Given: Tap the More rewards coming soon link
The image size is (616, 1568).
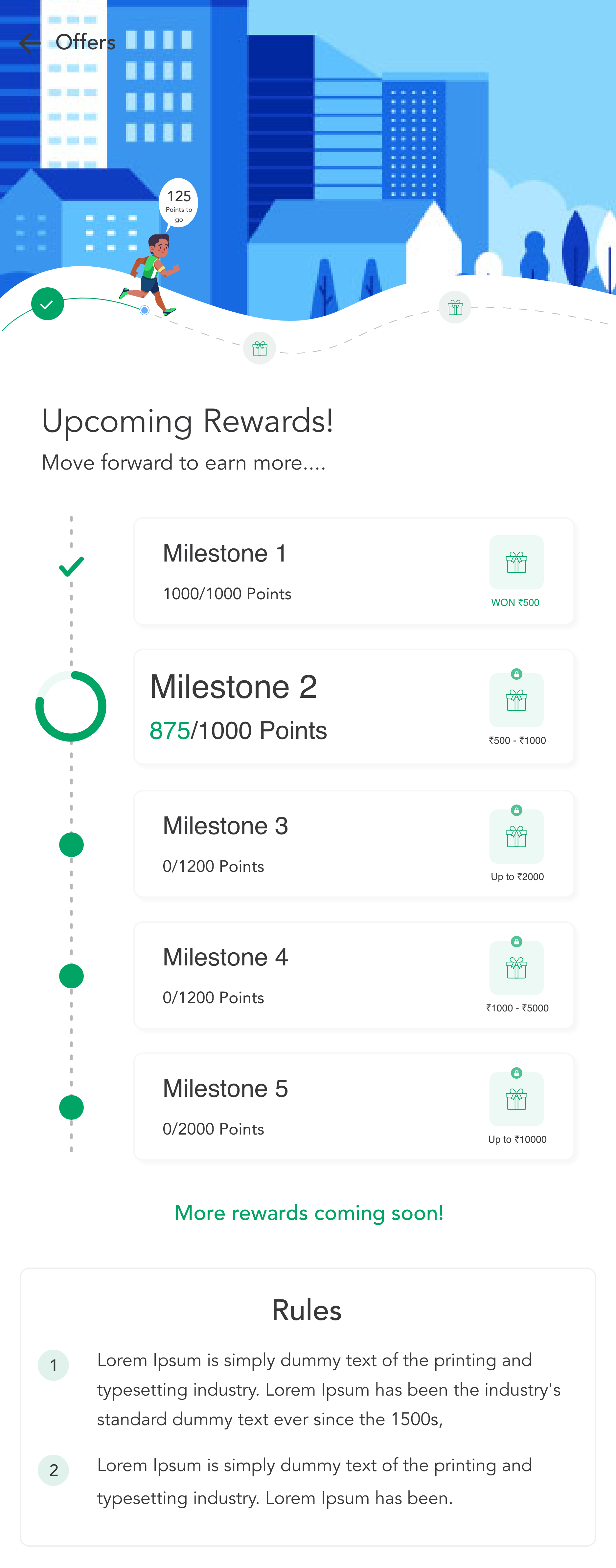Looking at the screenshot, I should (x=308, y=1212).
